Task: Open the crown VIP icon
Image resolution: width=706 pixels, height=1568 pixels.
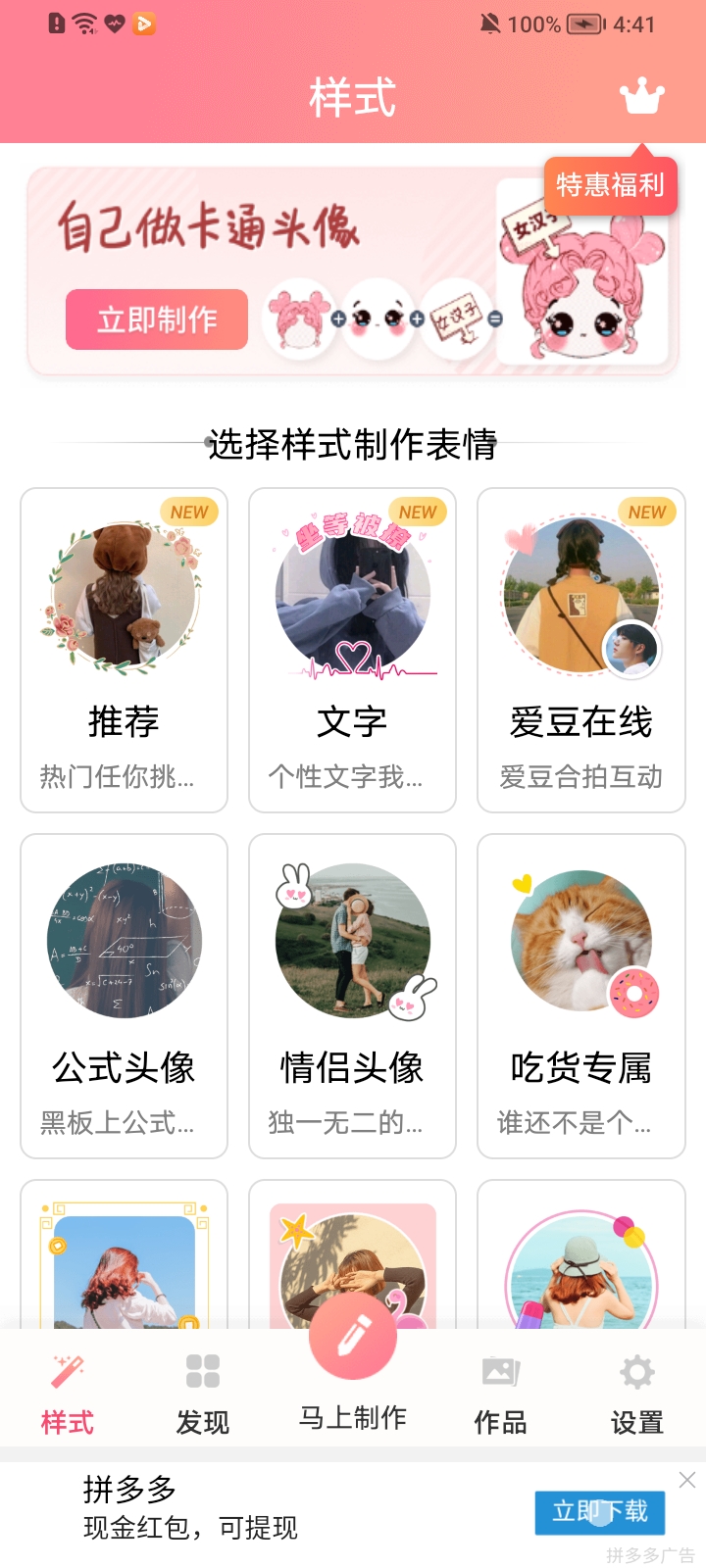Action: (642, 97)
